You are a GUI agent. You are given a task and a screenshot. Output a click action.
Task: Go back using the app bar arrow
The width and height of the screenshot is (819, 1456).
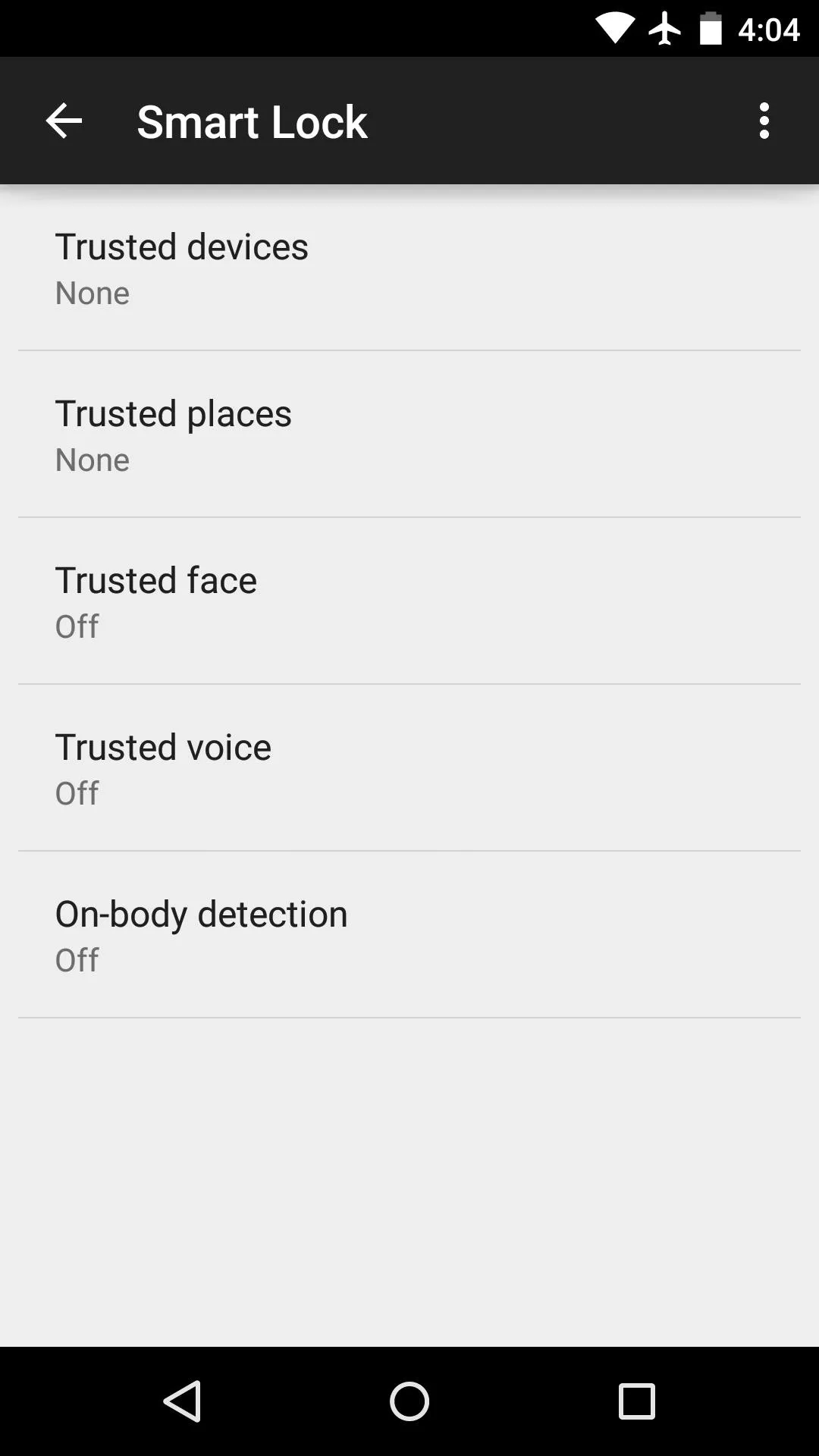pyautogui.click(x=64, y=121)
